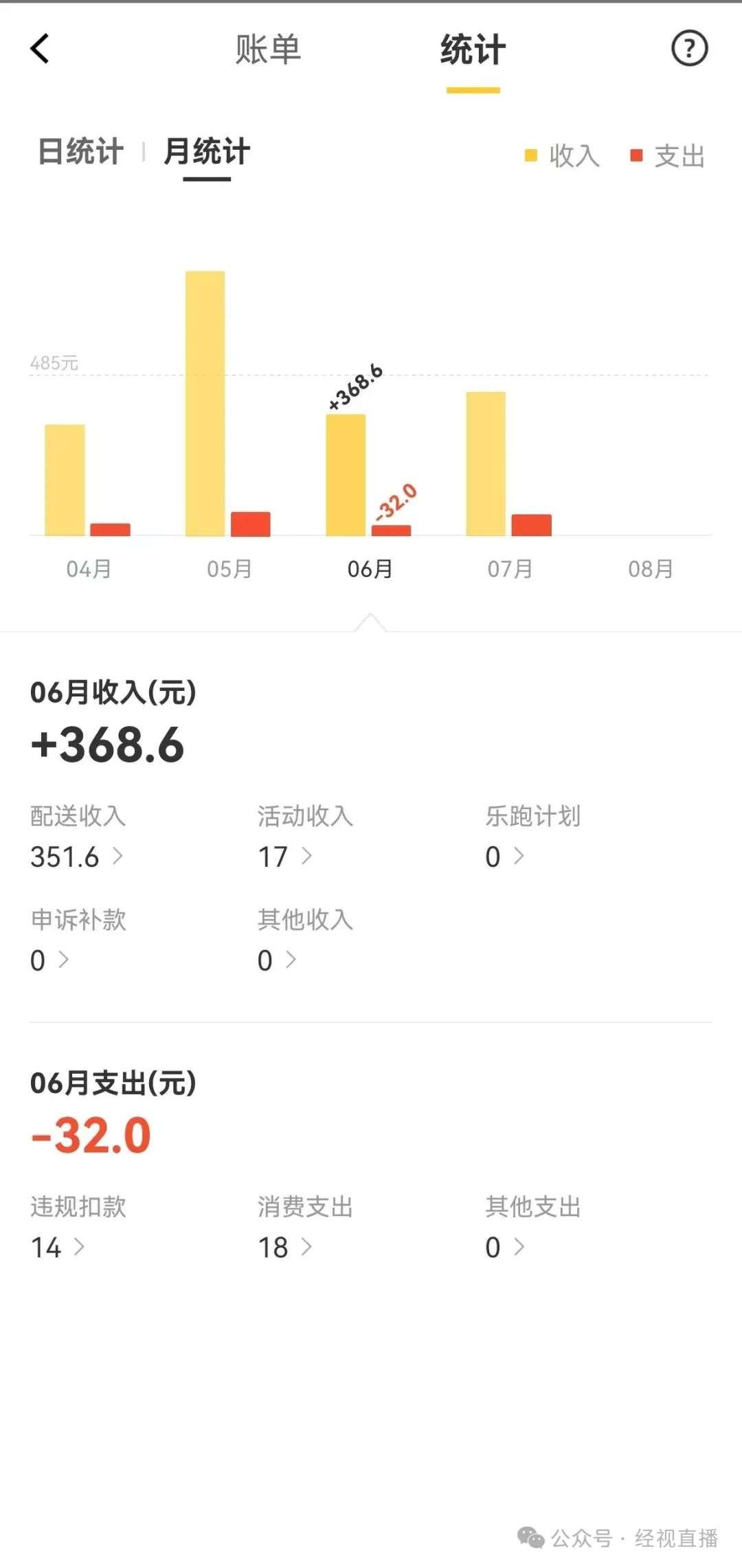This screenshot has width=742, height=1568.
Task: Click the red 支出 legend marker
Action: (636, 155)
